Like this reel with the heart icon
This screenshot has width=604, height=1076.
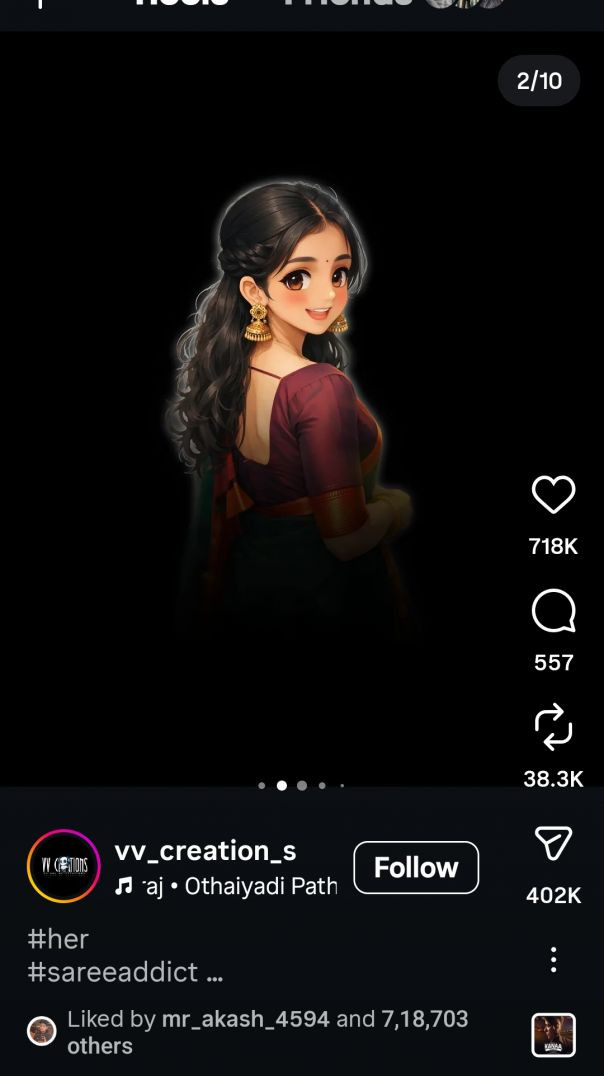click(553, 495)
